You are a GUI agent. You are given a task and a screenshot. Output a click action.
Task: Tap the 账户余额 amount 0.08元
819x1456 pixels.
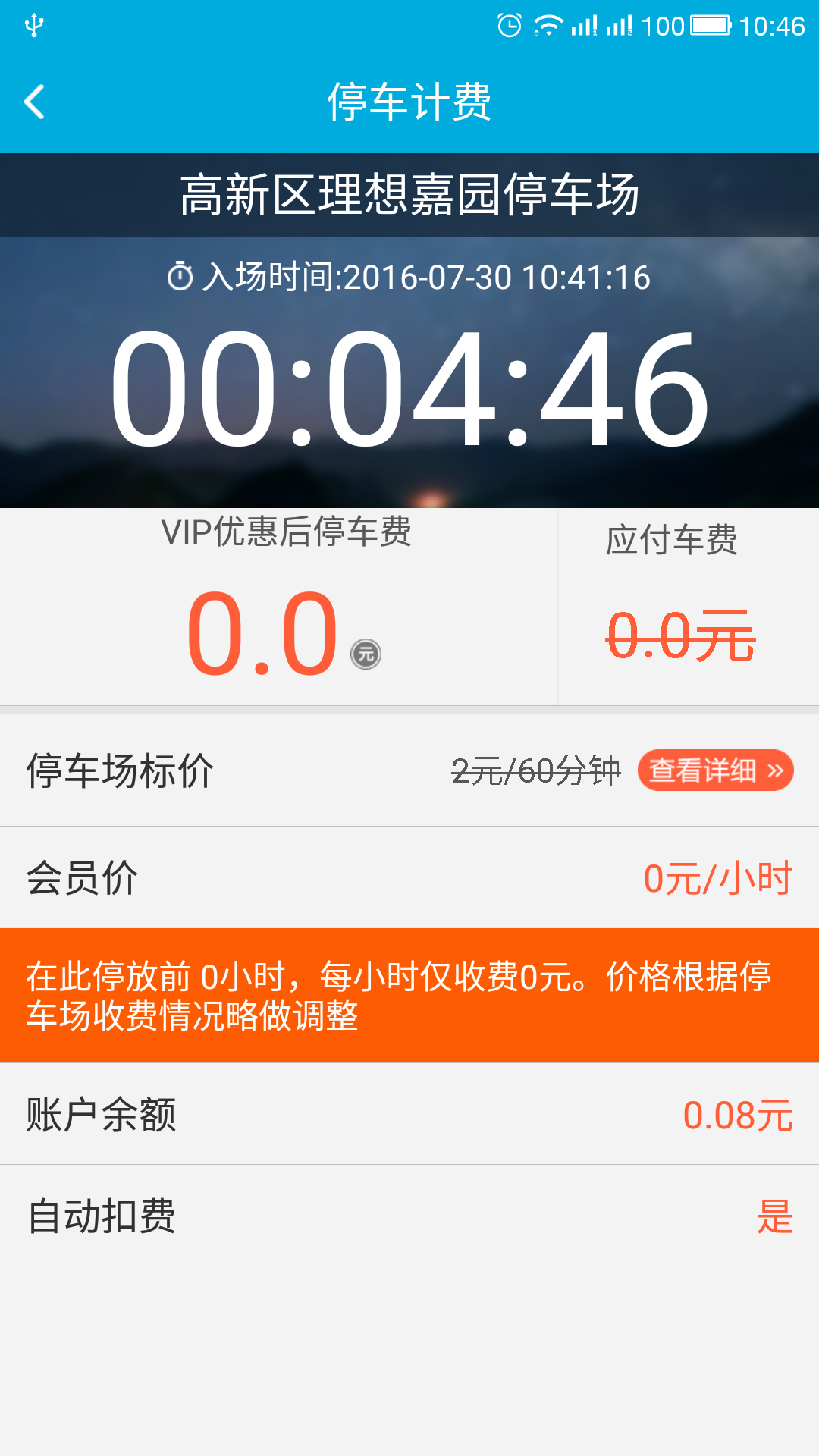click(739, 1115)
